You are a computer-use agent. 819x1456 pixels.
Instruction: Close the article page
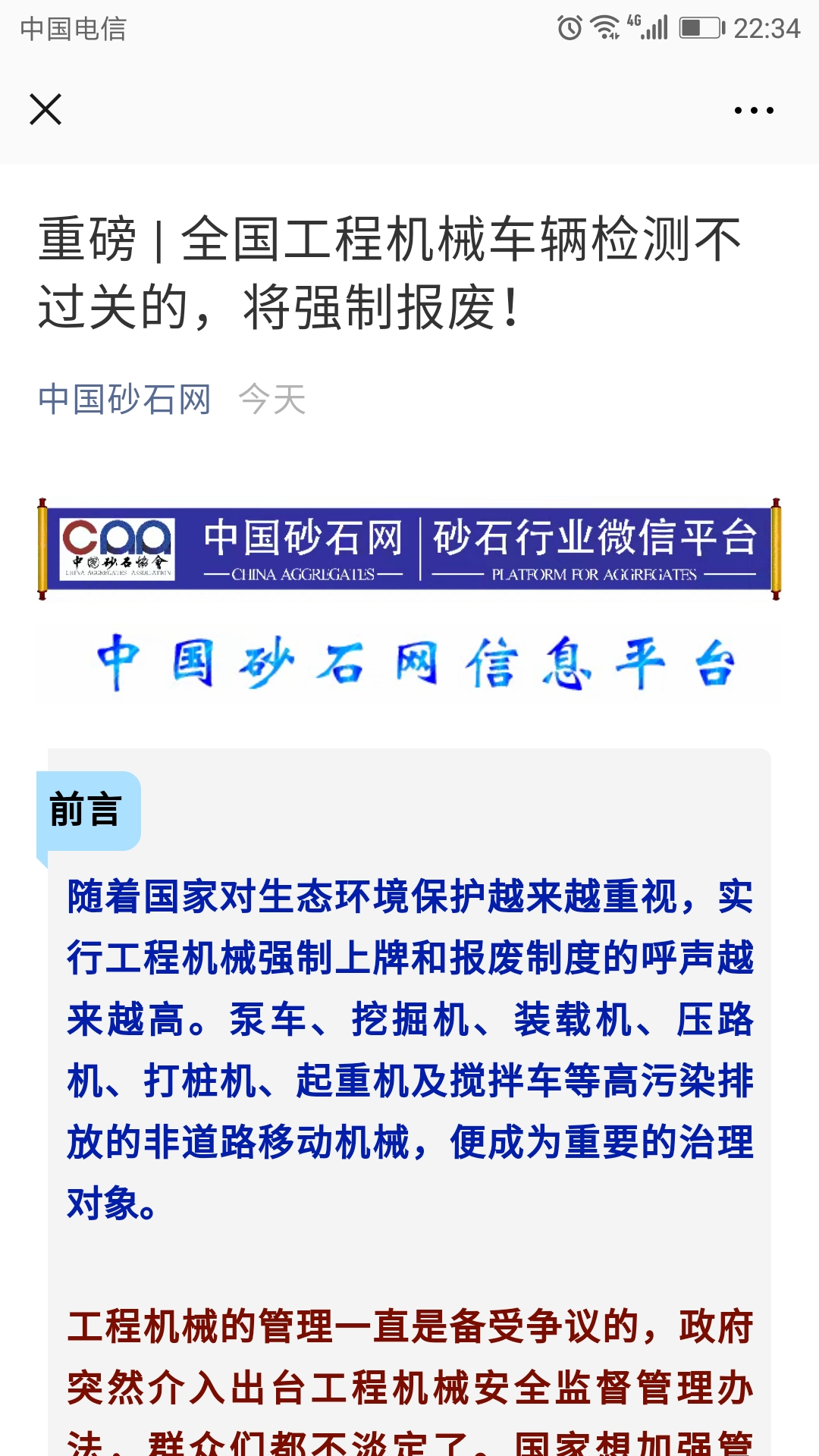point(45,109)
